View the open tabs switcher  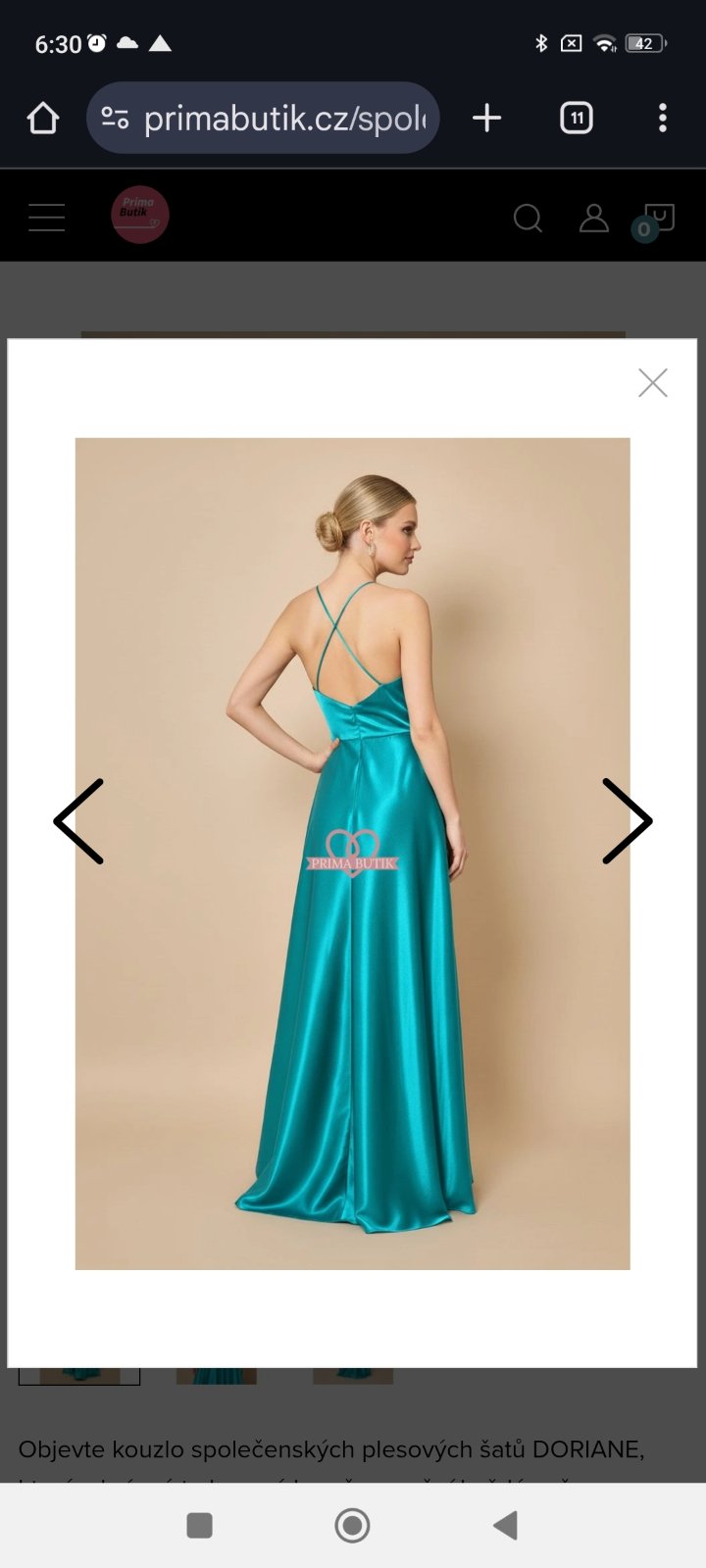tap(576, 119)
